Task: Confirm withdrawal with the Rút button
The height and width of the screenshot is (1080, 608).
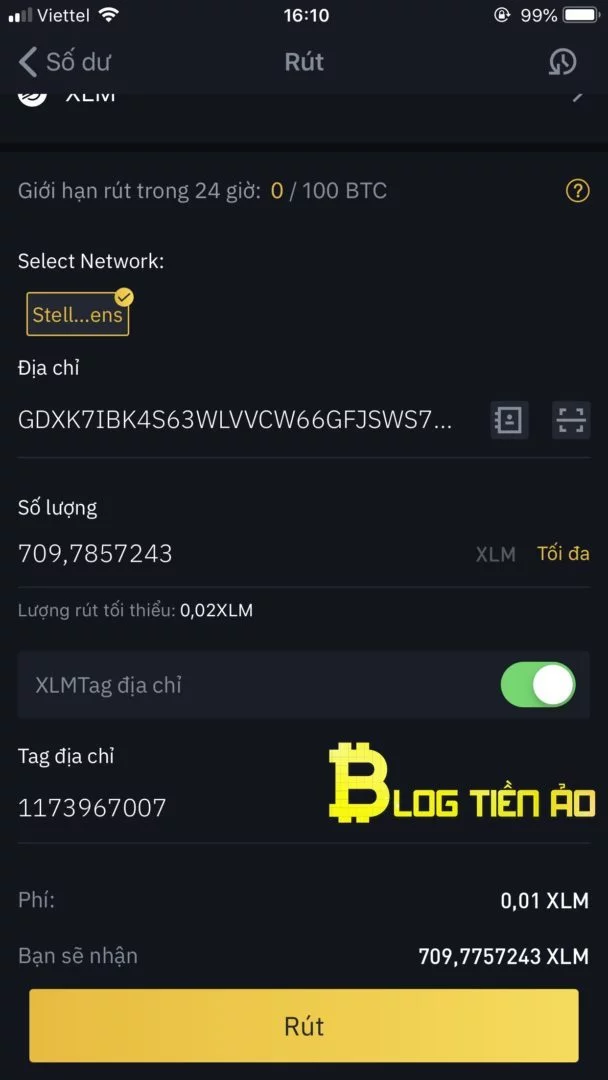Action: tap(304, 1026)
